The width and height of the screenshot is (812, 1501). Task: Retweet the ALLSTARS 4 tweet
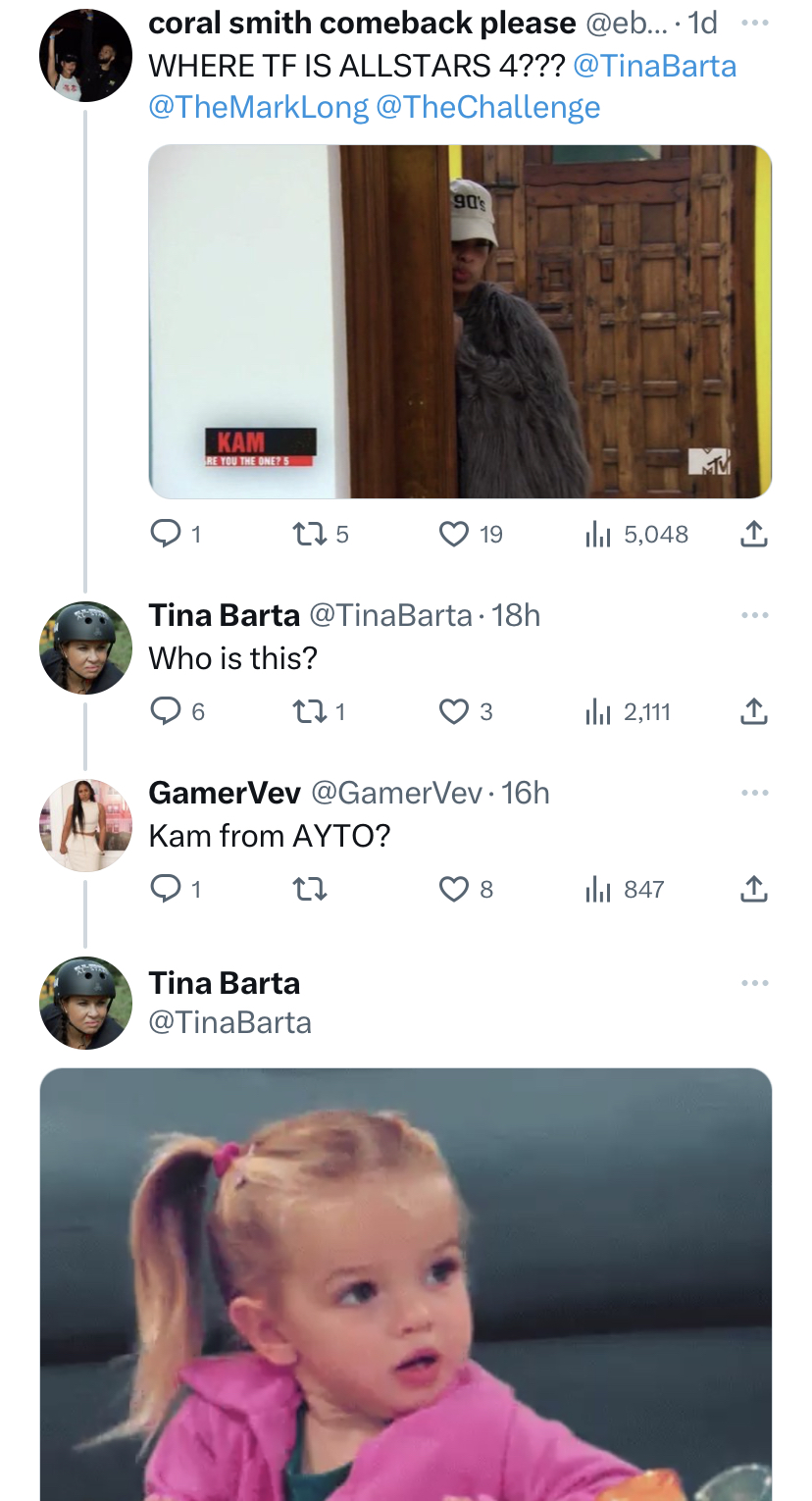(x=321, y=534)
